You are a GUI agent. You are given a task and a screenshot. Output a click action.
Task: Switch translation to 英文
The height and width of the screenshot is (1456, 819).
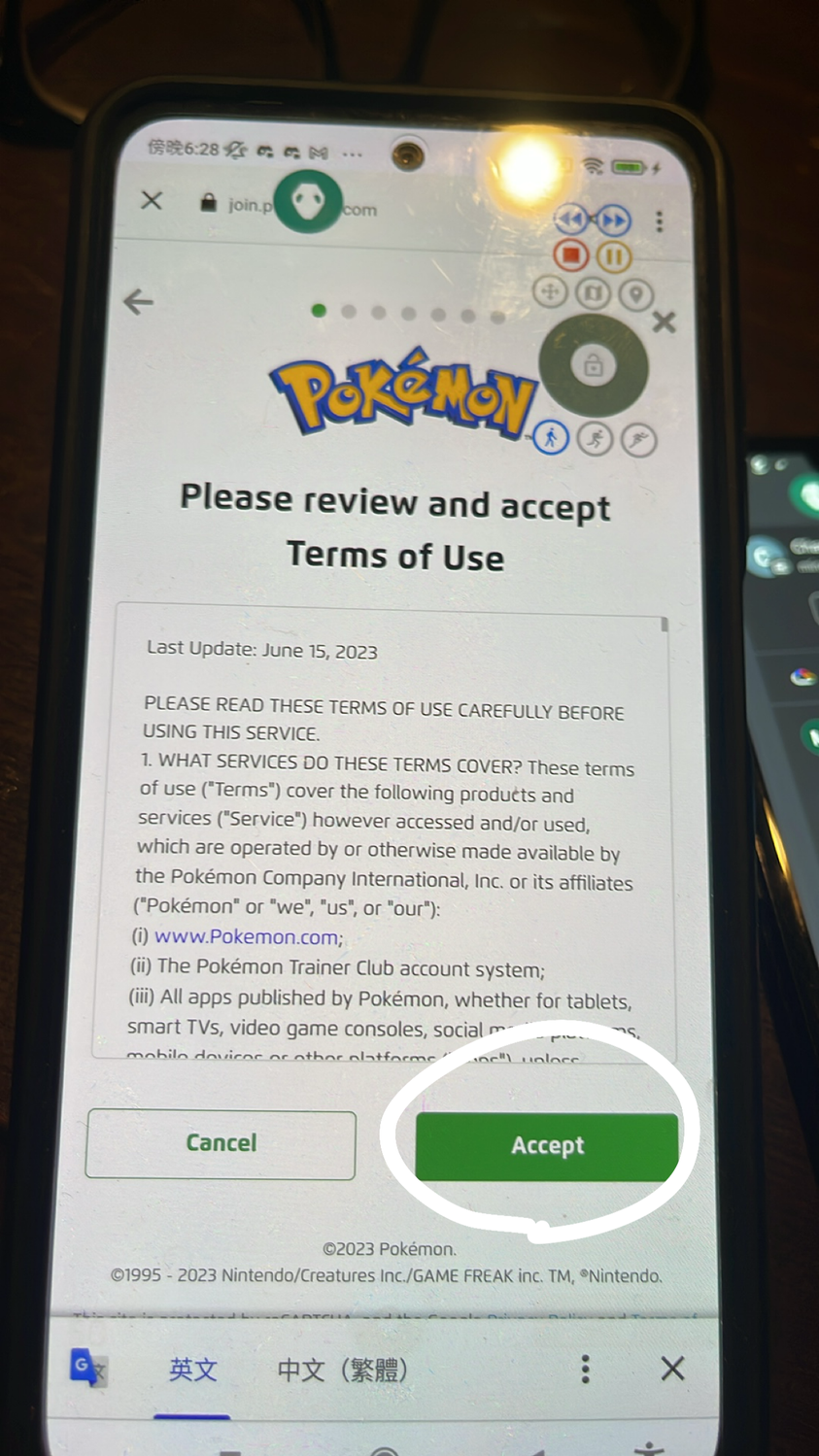[192, 1370]
